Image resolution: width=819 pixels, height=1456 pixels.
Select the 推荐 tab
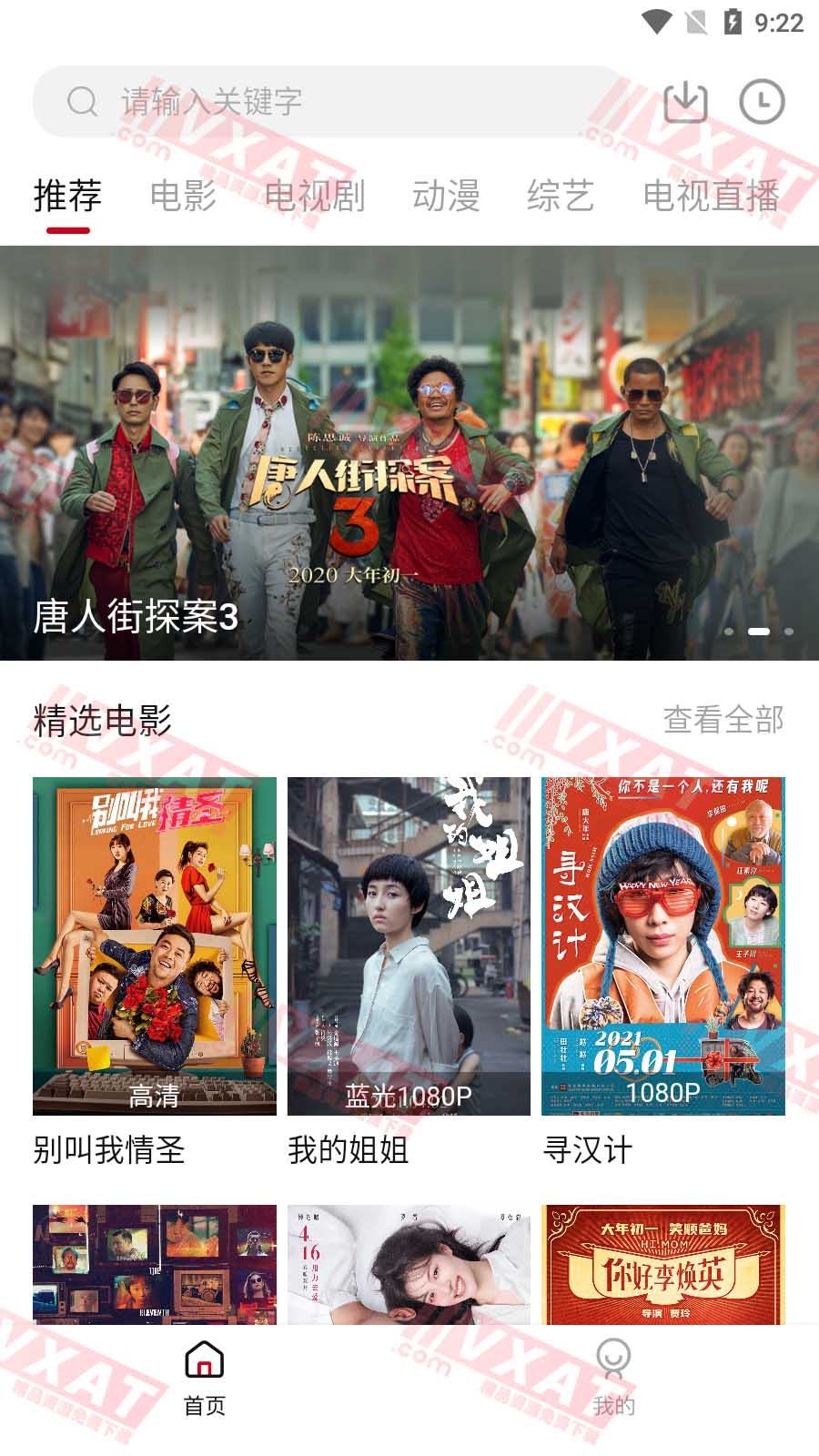(67, 197)
